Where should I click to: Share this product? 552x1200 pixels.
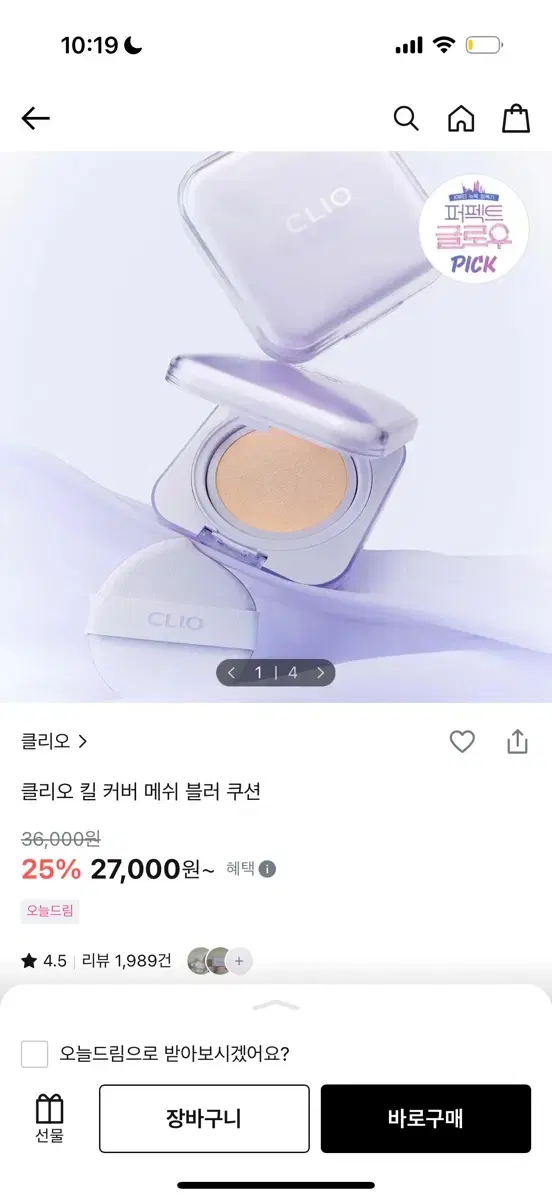(517, 741)
